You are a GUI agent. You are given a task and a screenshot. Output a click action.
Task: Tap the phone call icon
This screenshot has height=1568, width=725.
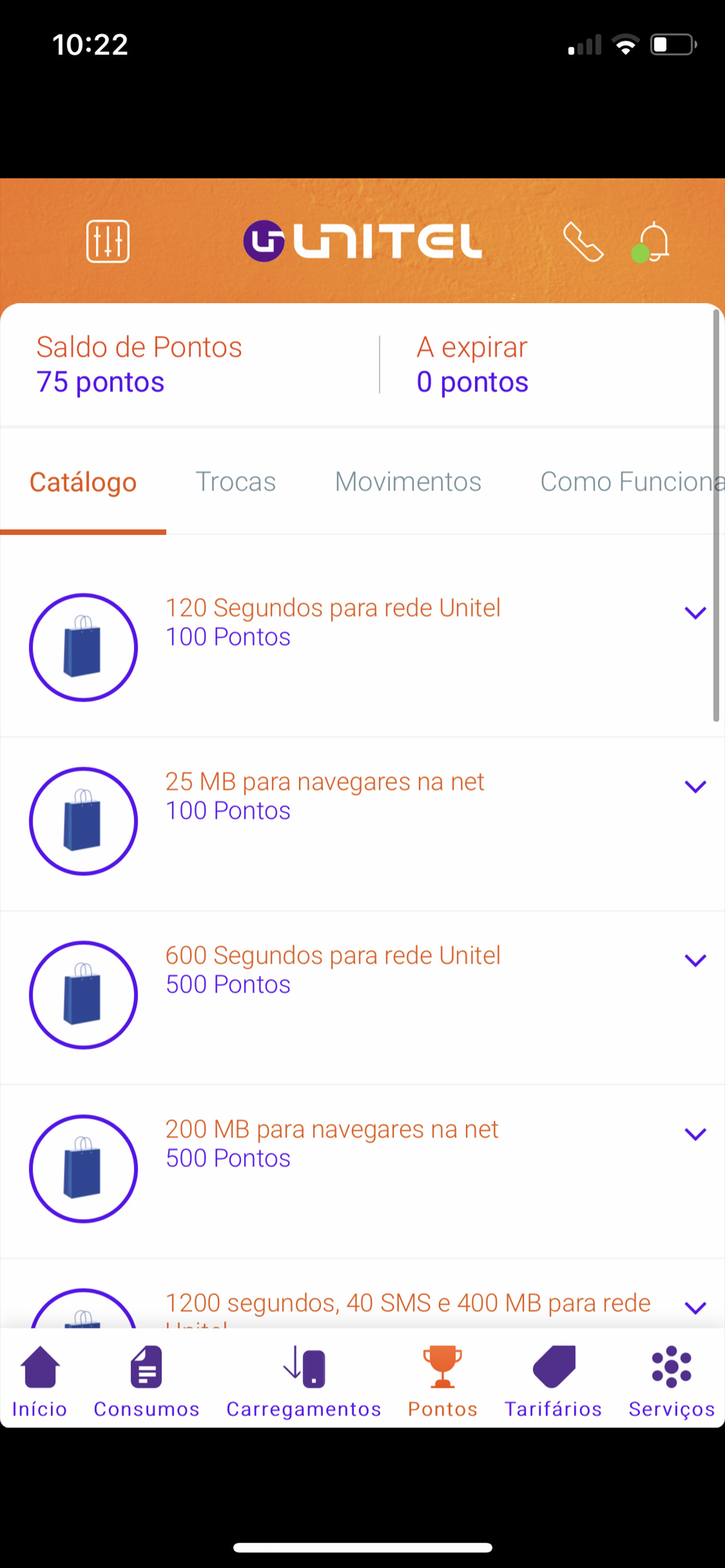(x=583, y=242)
